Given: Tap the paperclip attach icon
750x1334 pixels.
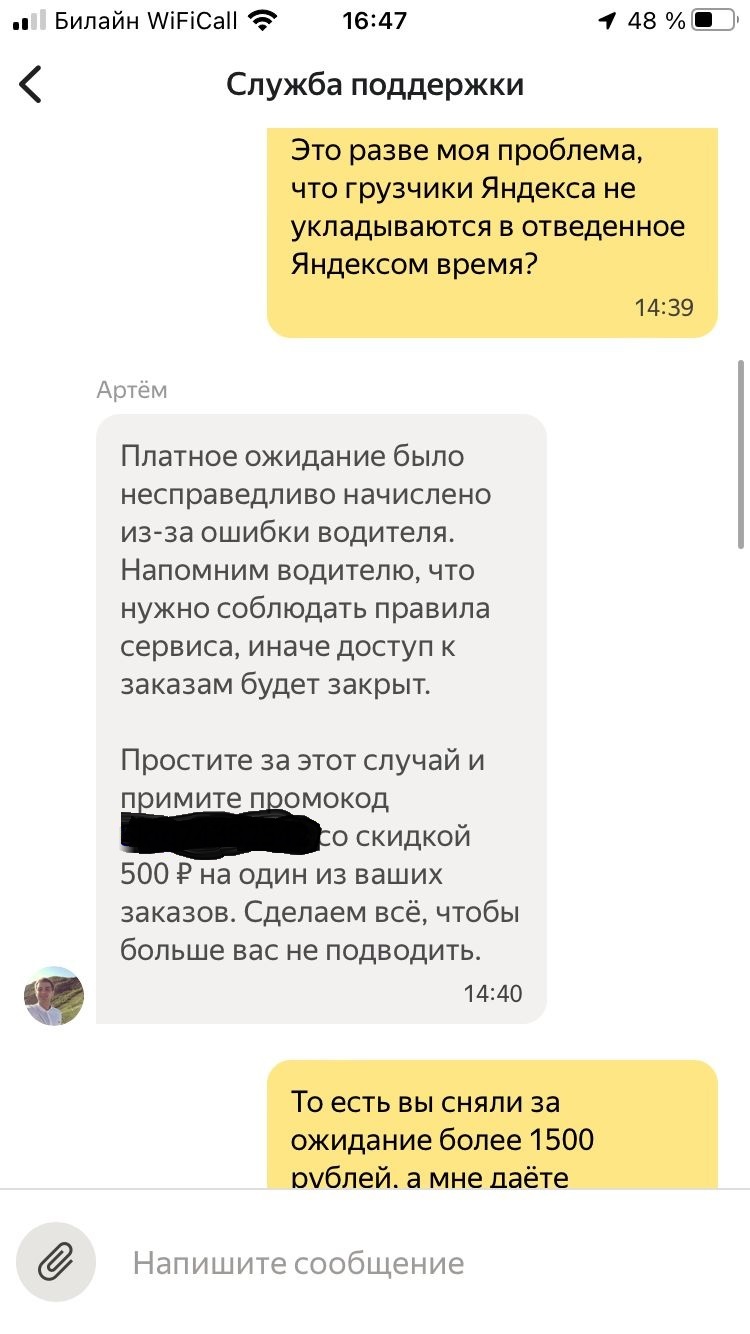Looking at the screenshot, I should [56, 1262].
